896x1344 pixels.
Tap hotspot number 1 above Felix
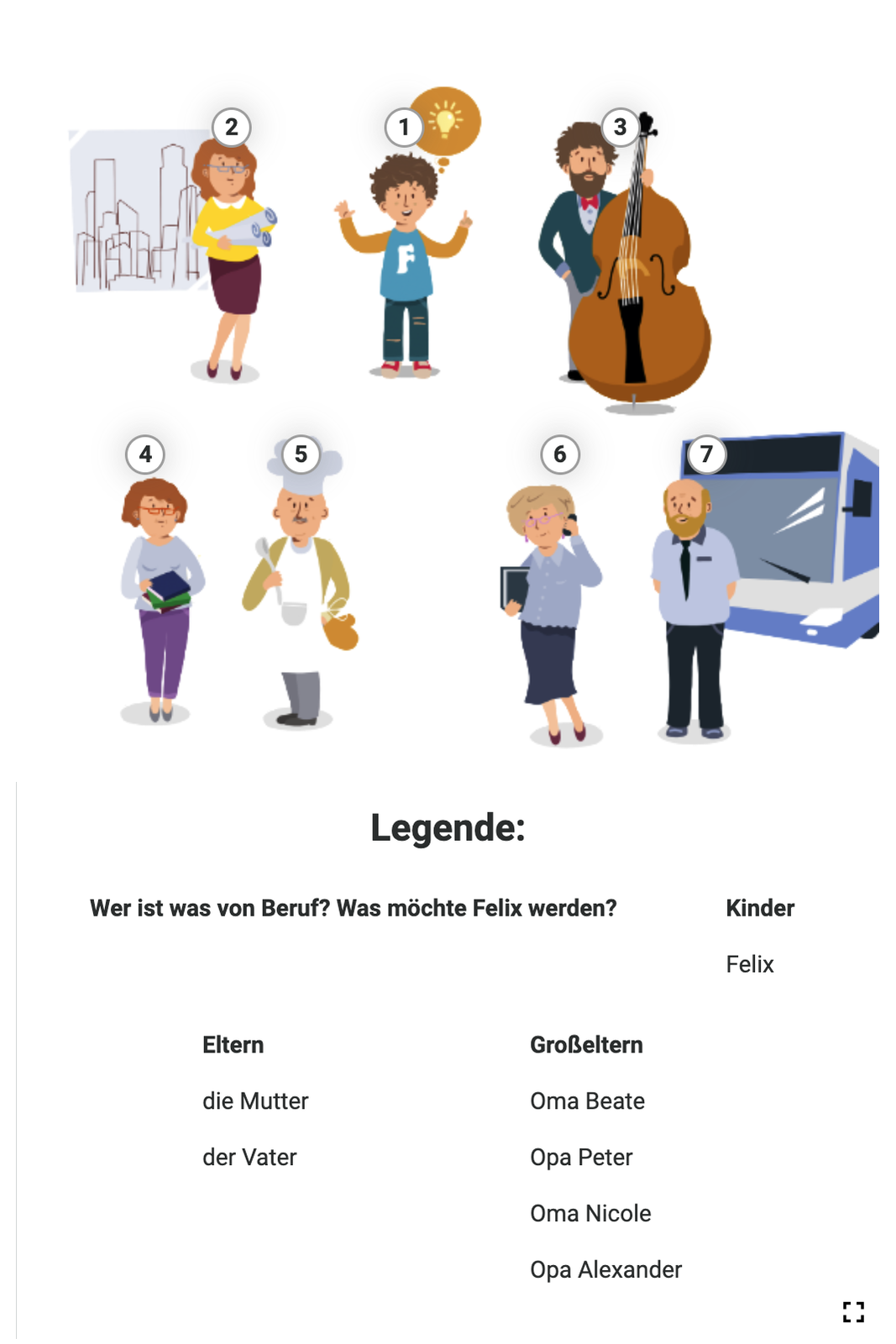point(404,128)
